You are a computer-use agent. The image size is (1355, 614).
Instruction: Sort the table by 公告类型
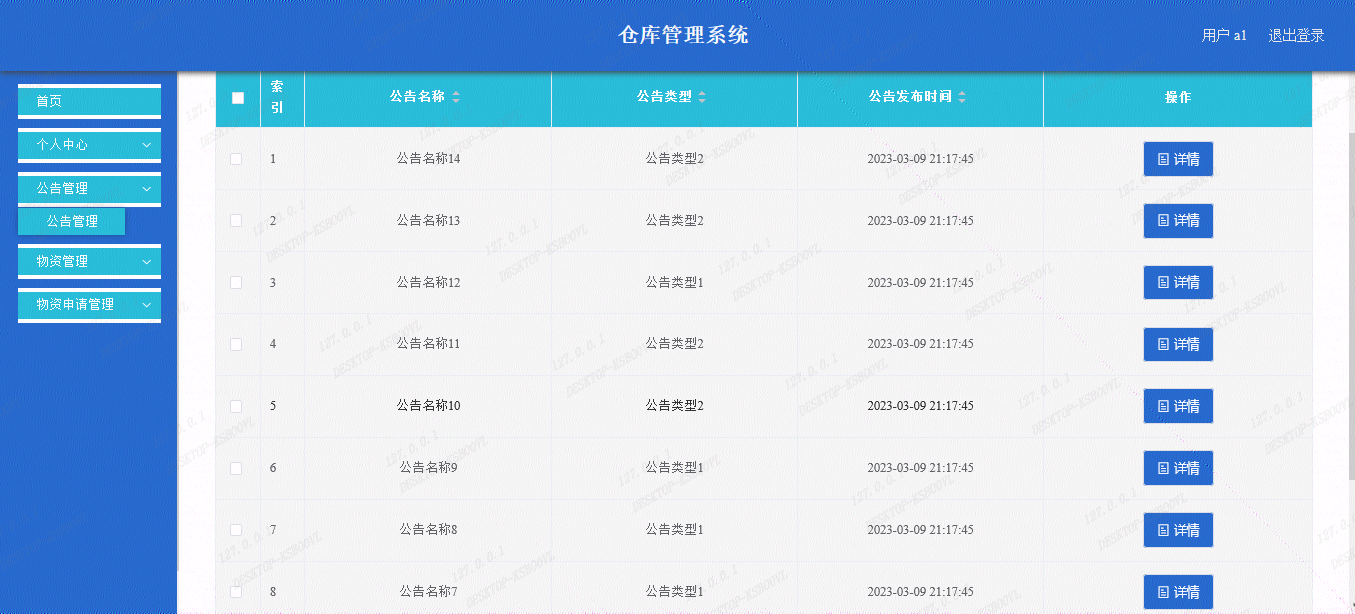pos(702,97)
